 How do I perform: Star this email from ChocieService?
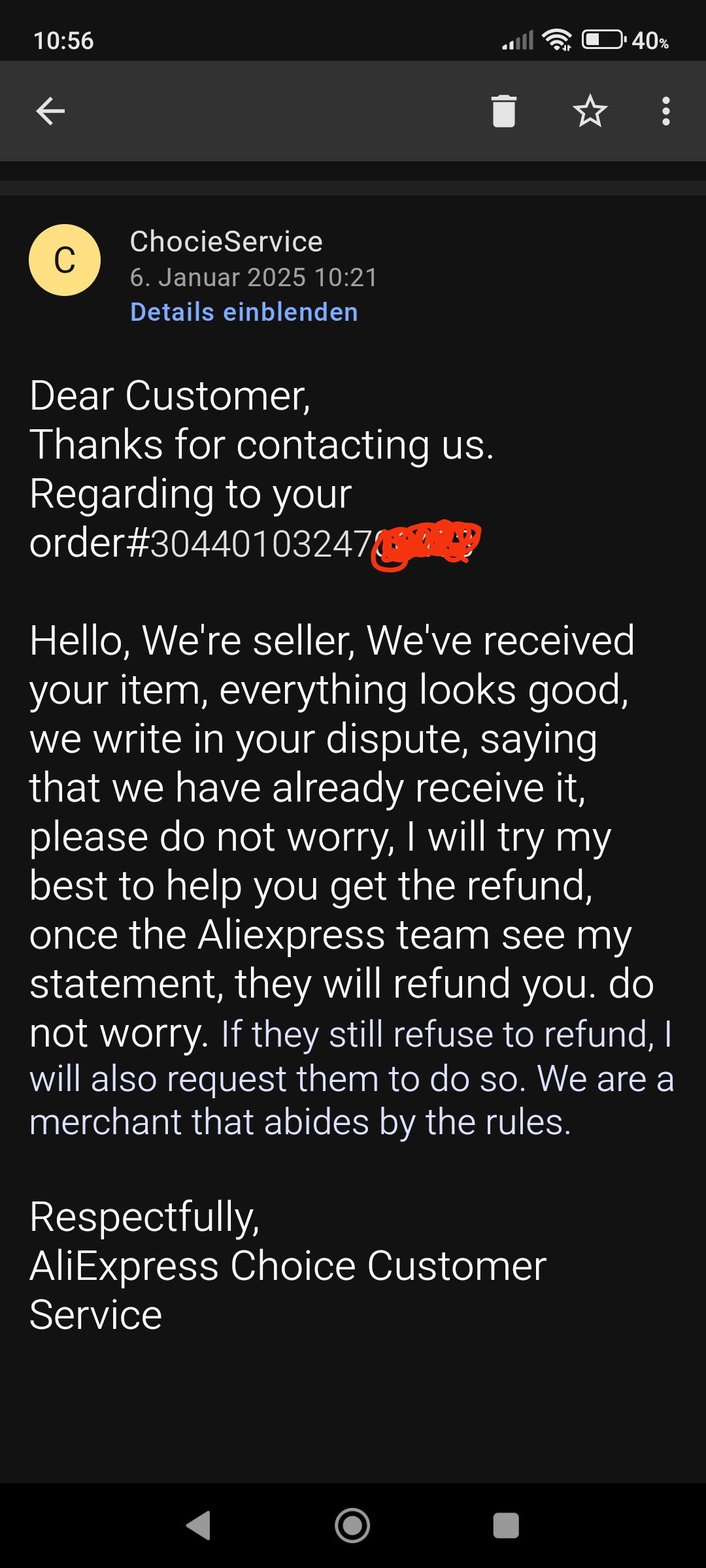[590, 111]
